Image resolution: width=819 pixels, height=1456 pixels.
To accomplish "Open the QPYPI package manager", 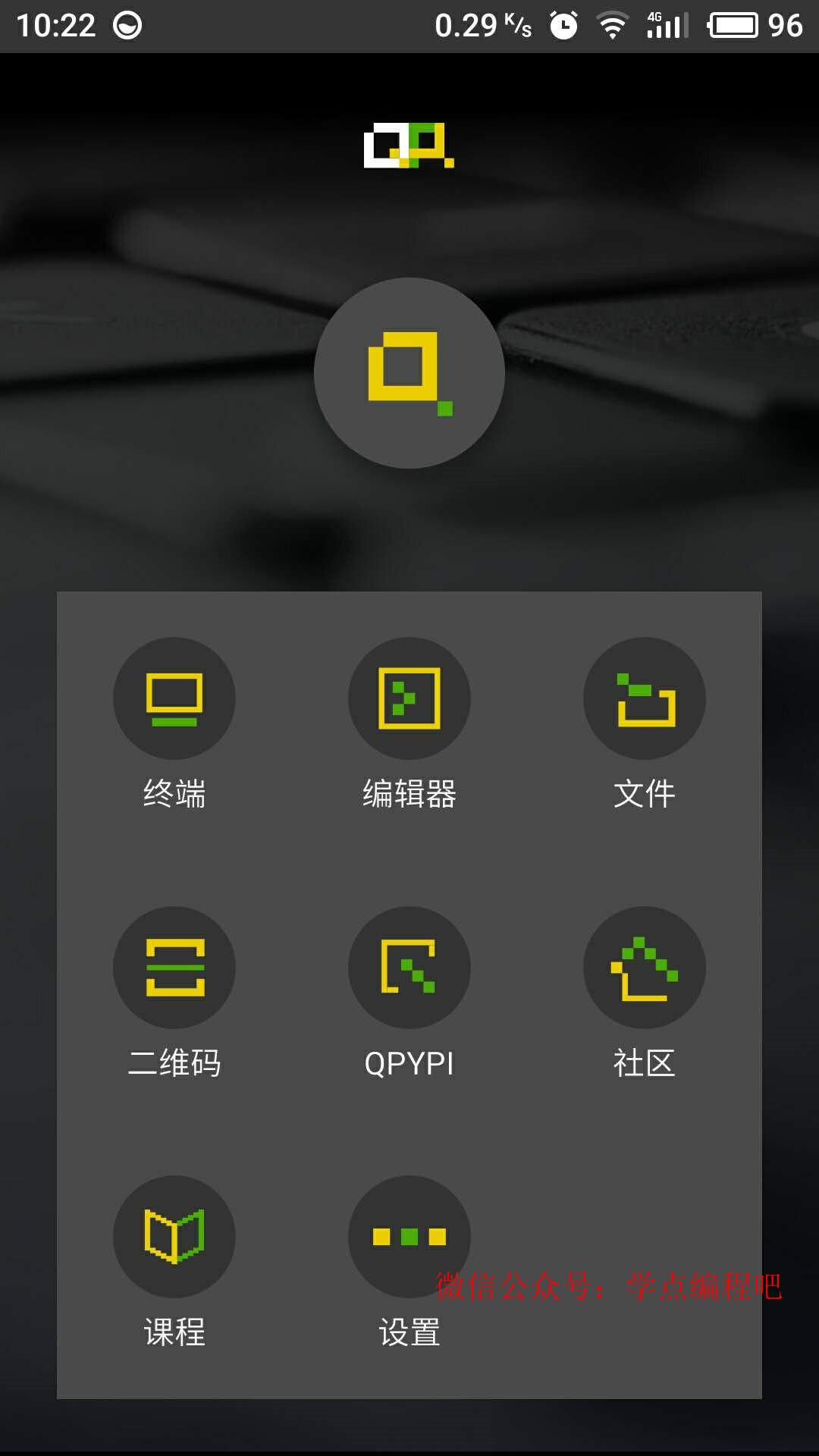I will point(409,968).
